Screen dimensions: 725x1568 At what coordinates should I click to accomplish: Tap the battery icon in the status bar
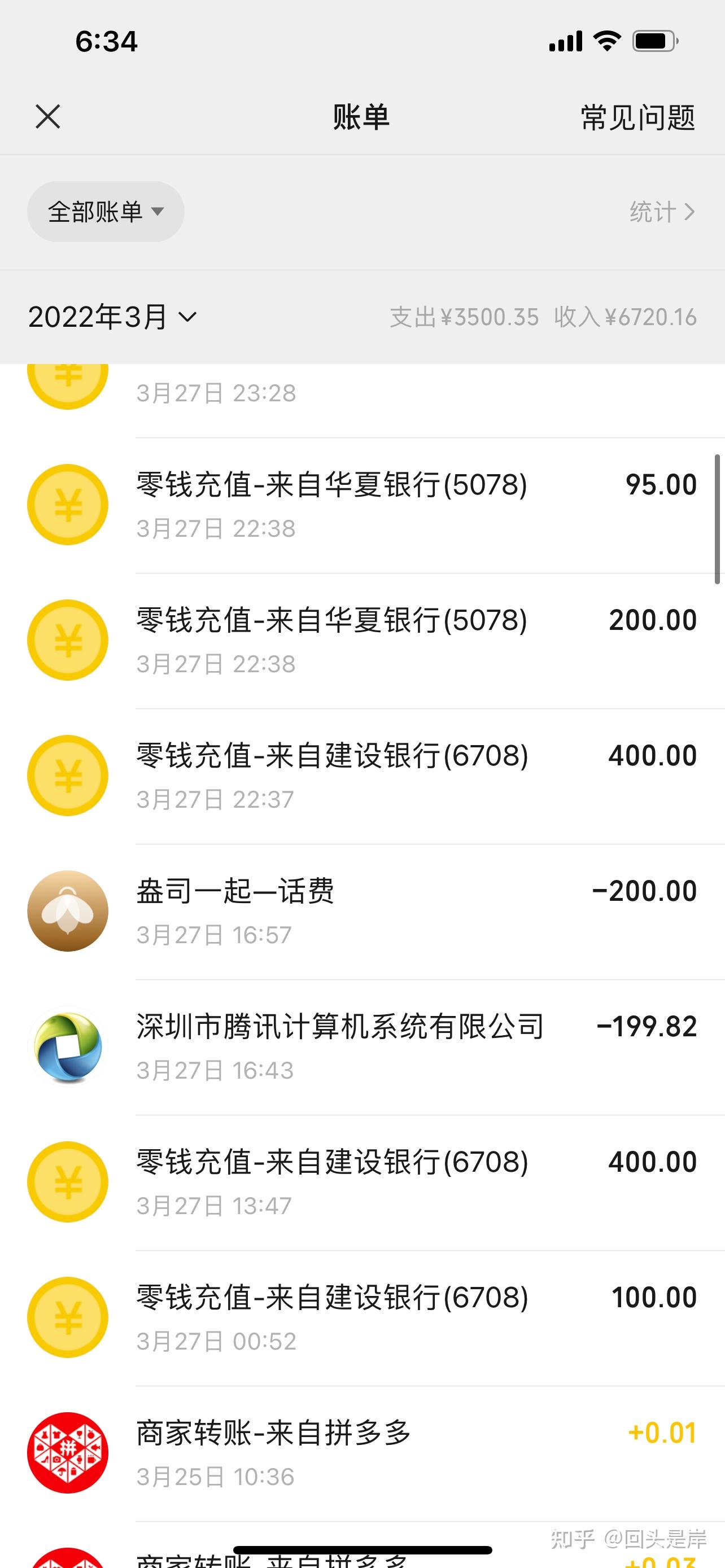(653, 40)
